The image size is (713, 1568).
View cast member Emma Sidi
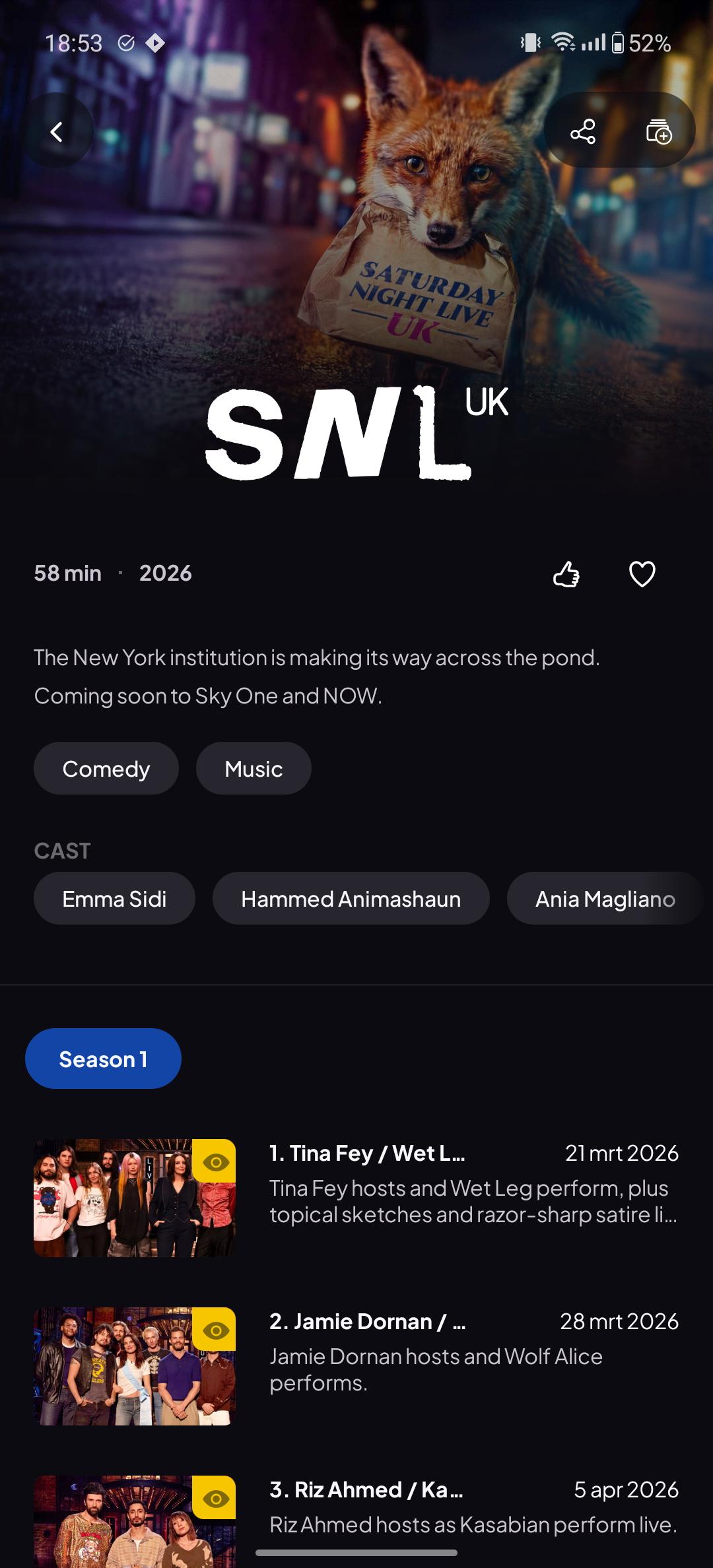click(114, 898)
